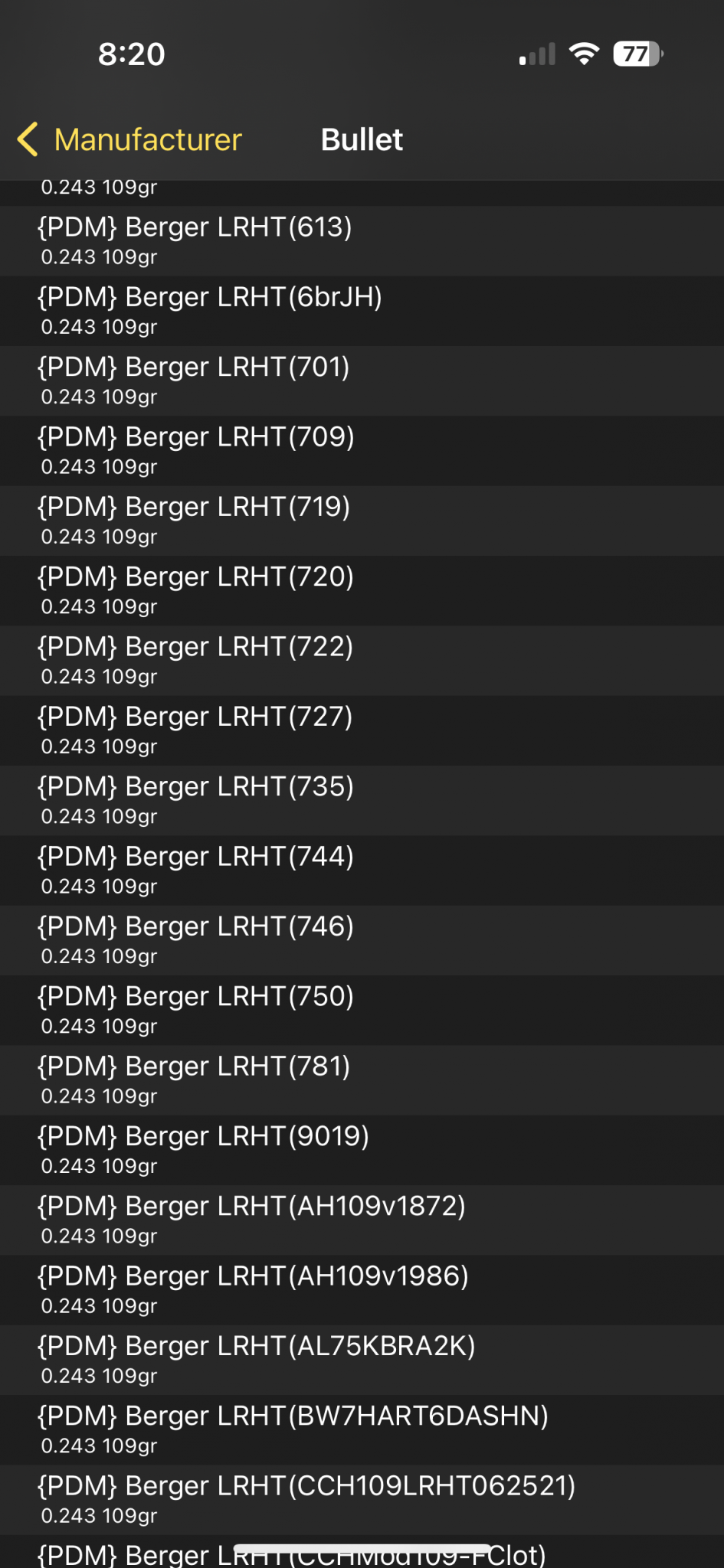Choose Berger LRHT(6brJH) bullet
The width and height of the screenshot is (724, 1568).
coord(362,311)
